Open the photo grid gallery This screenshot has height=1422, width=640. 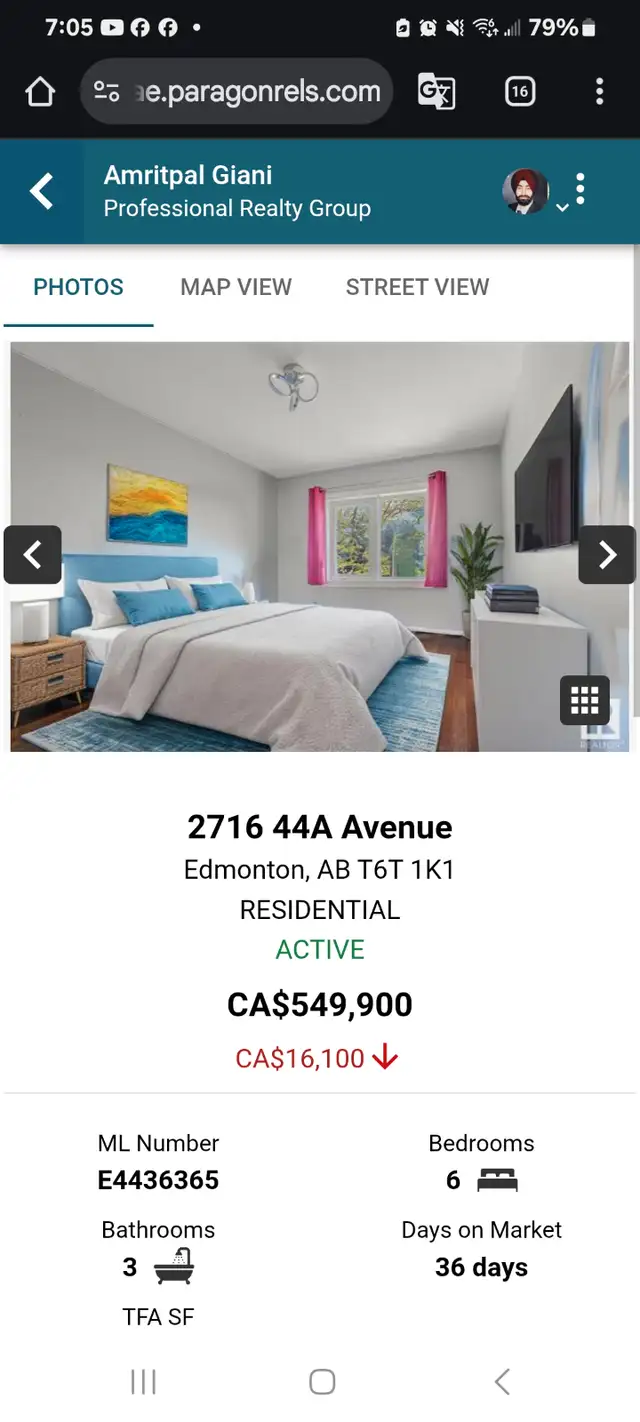pos(584,699)
